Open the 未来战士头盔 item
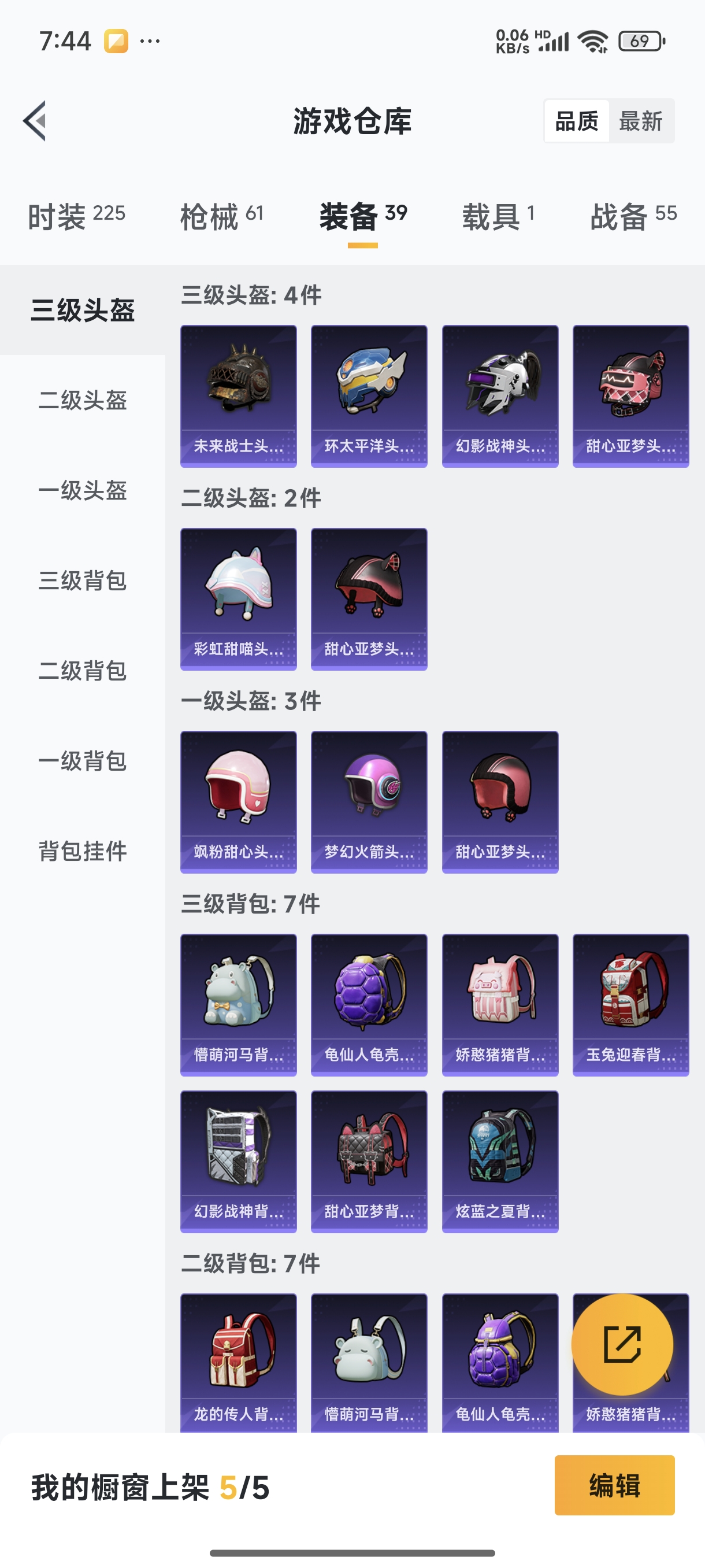The width and height of the screenshot is (705, 1568). [239, 396]
